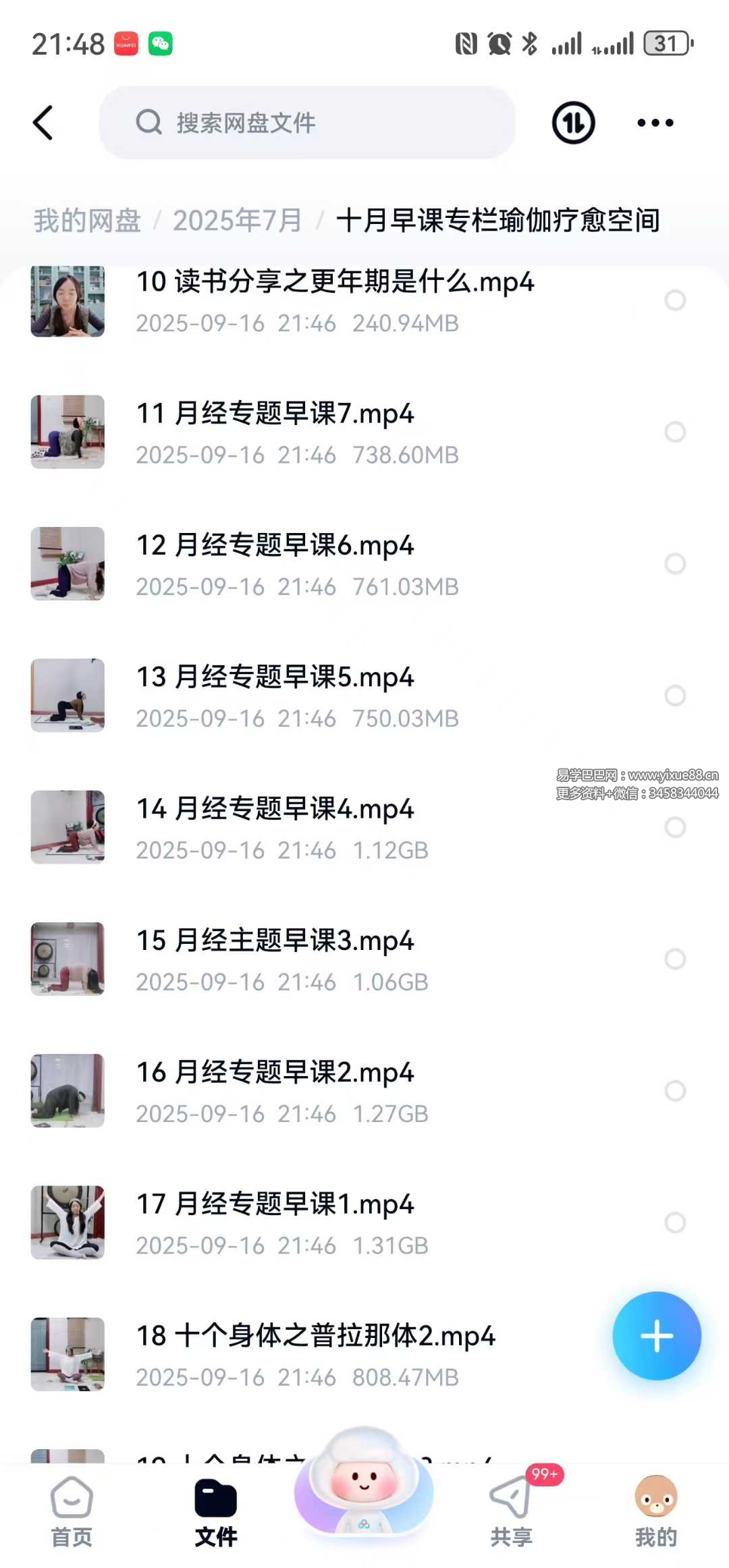Open 17 月经专题早课1.mp4
This screenshot has height=1568, width=729.
click(x=275, y=1222)
